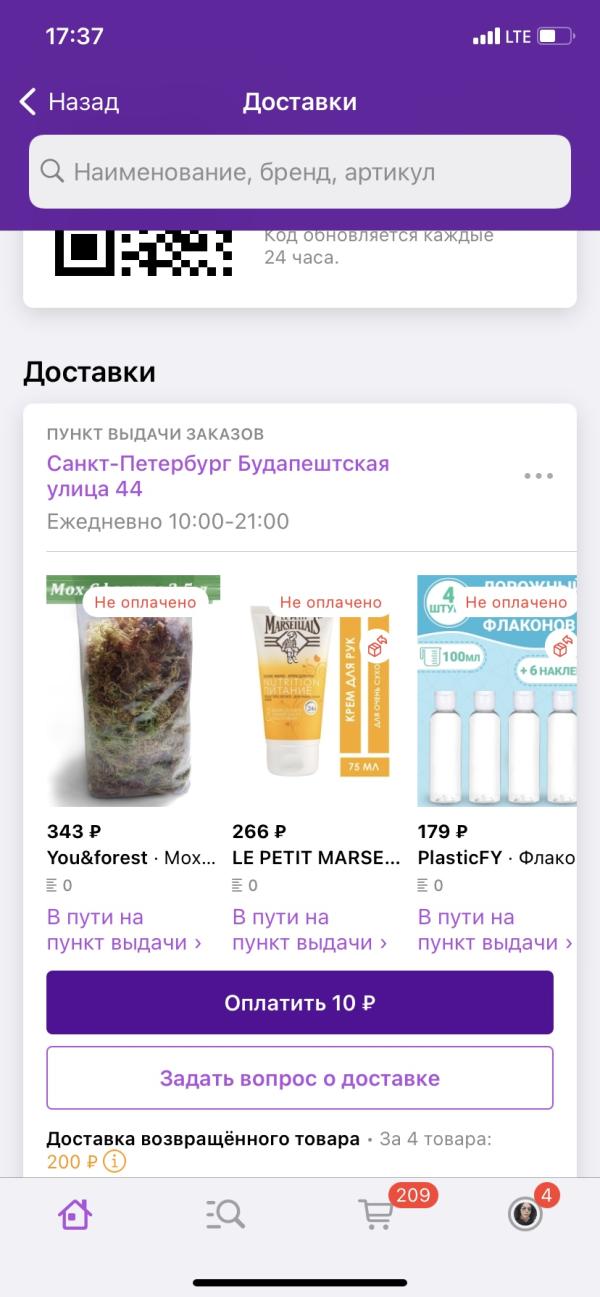View delivery status under PlasticFY item
600x1297 pixels.
coord(494,930)
